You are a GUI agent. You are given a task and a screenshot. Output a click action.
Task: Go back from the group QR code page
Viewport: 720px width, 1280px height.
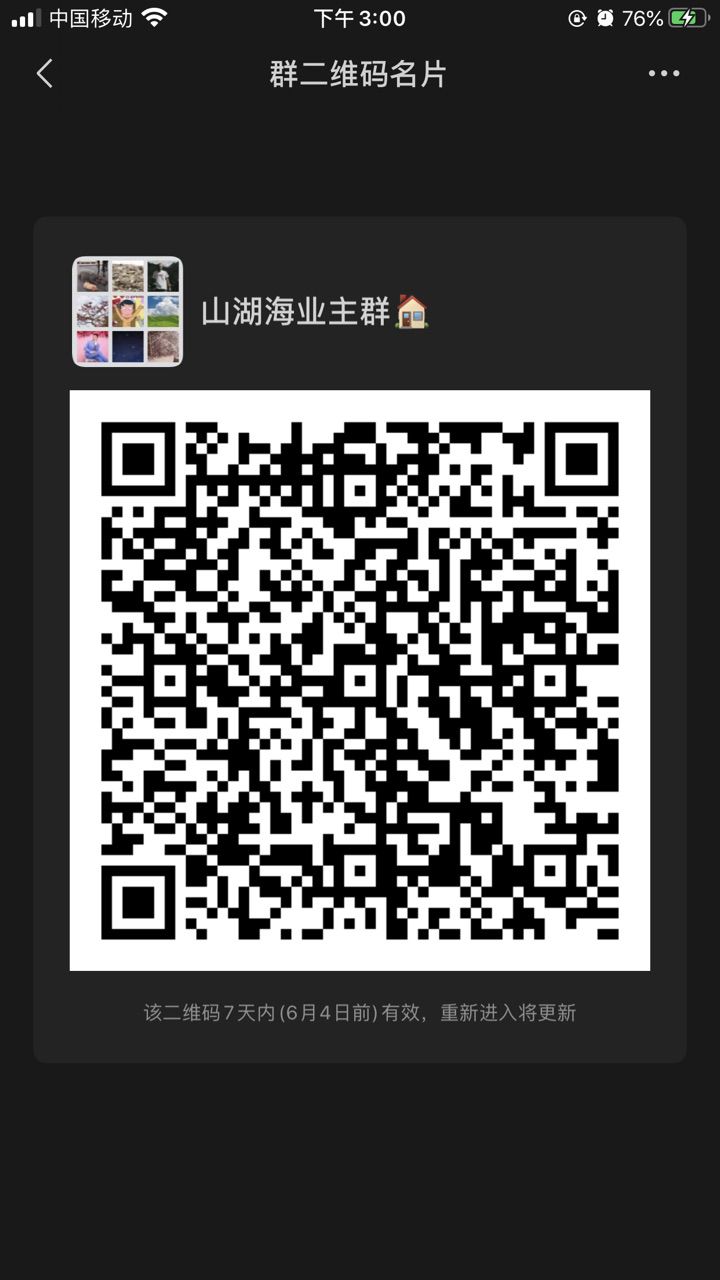coord(44,73)
